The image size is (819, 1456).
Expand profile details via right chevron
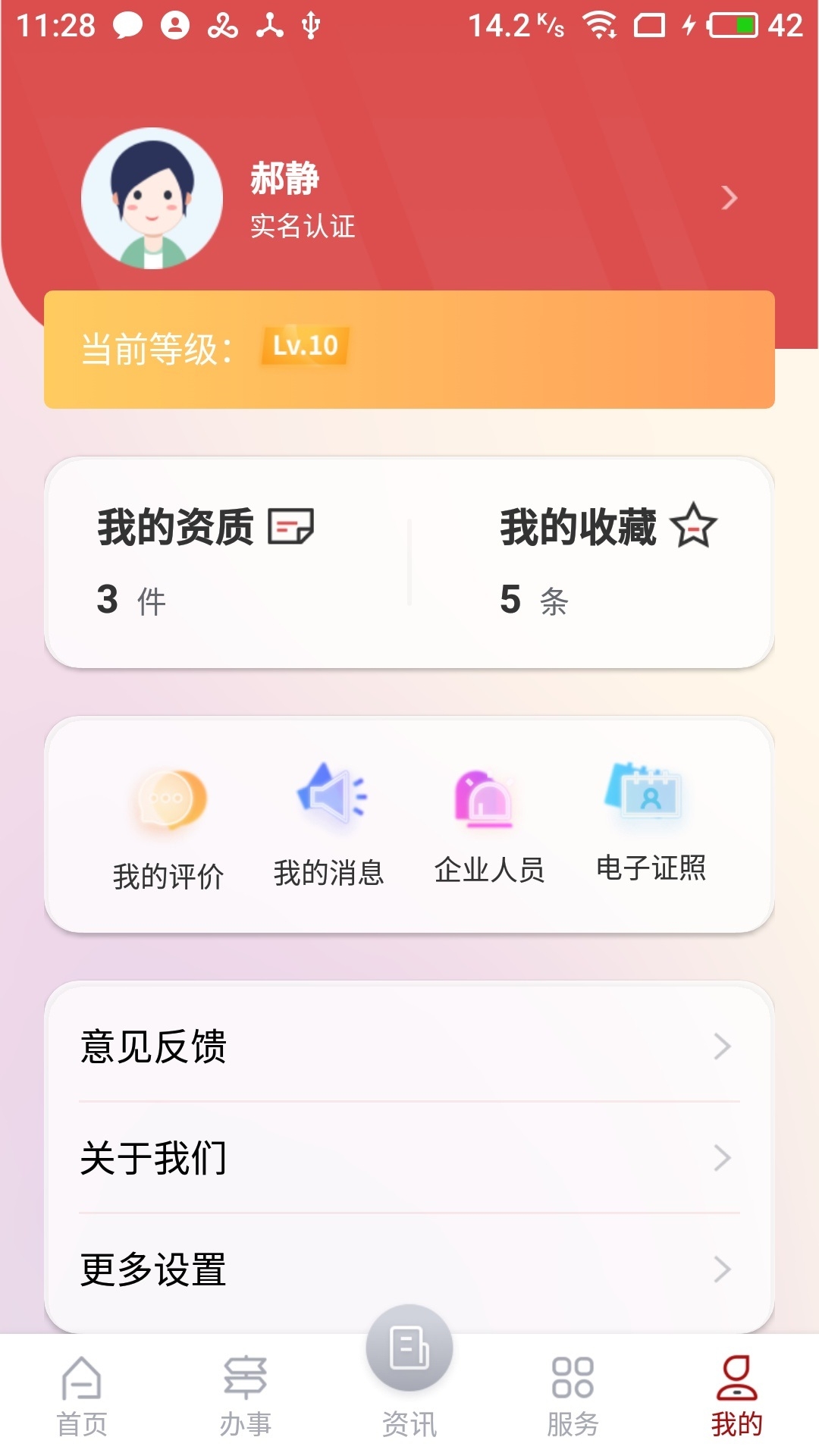pos(730,198)
